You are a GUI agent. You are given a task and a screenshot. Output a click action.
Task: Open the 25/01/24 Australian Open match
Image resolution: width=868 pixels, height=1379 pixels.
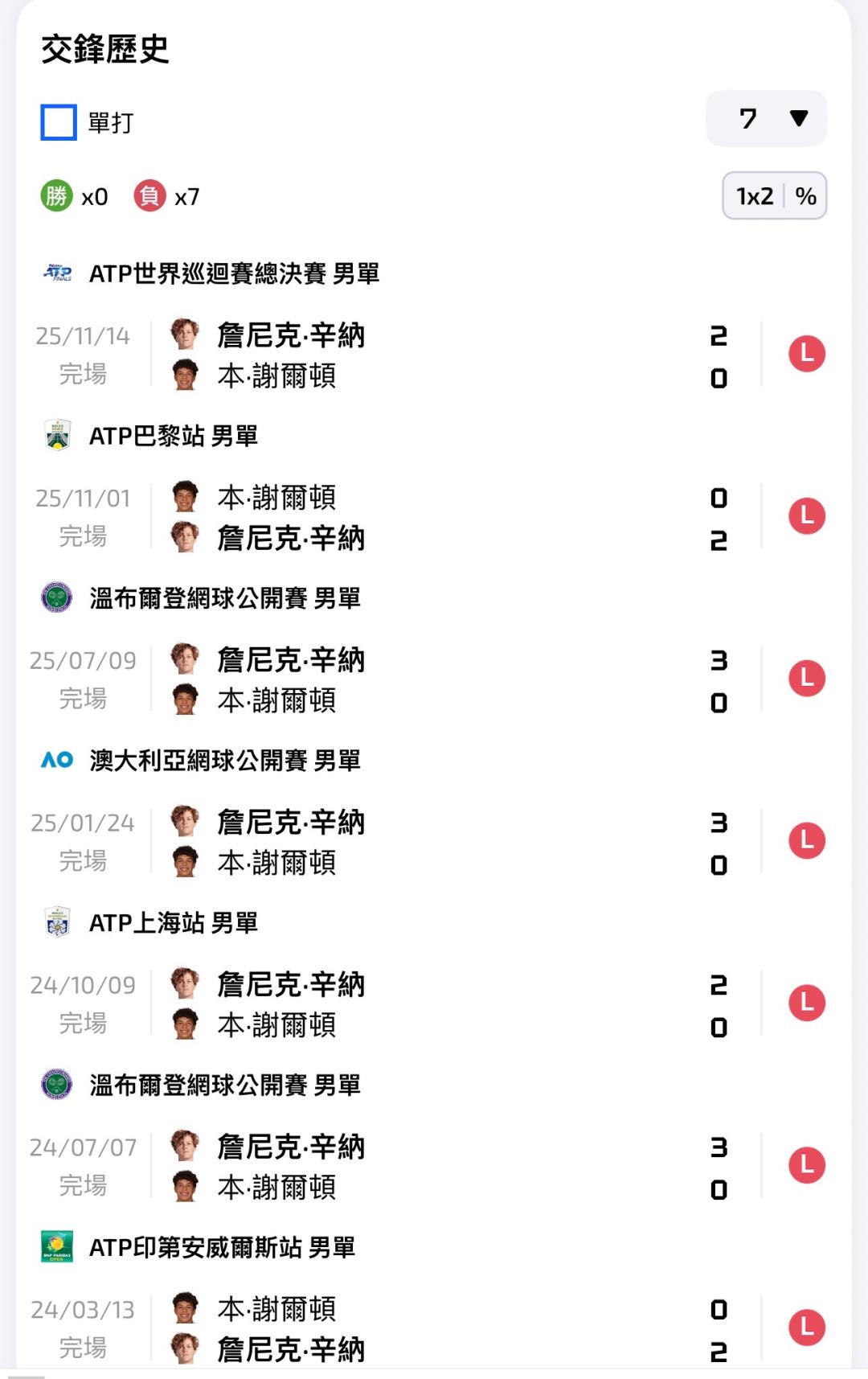(x=434, y=843)
